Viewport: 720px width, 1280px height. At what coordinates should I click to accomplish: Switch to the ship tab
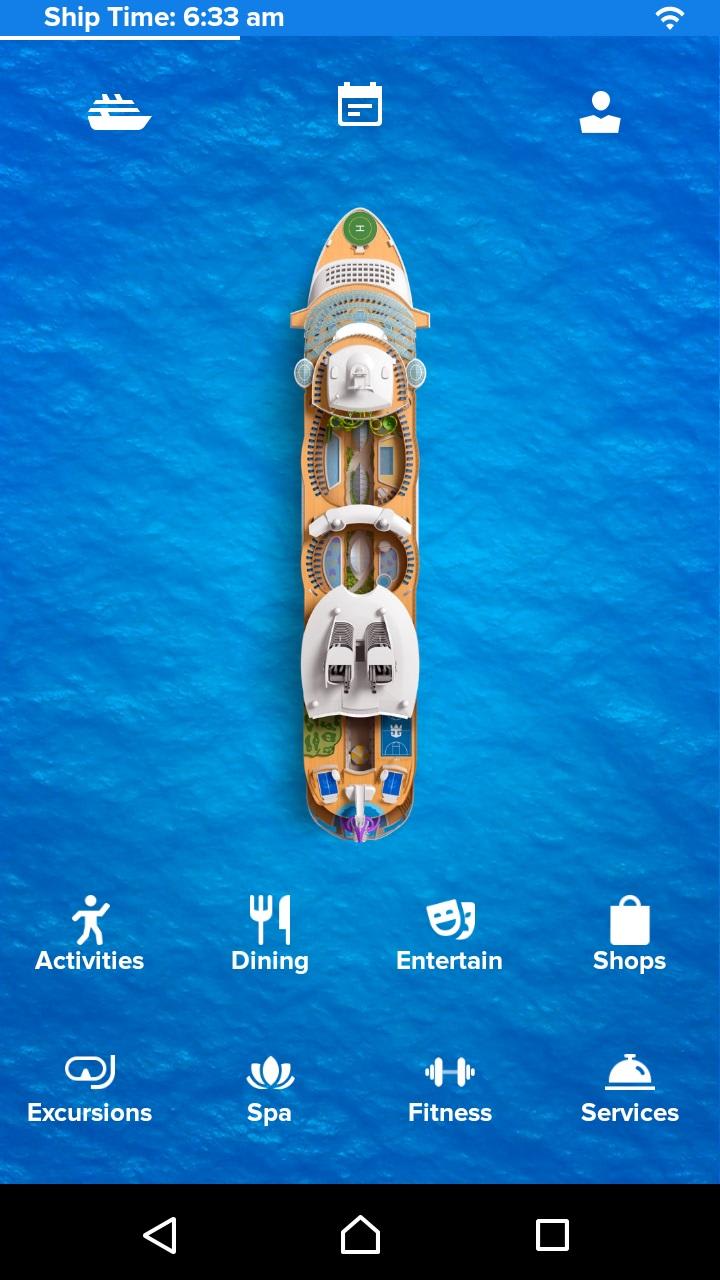pyautogui.click(x=119, y=112)
